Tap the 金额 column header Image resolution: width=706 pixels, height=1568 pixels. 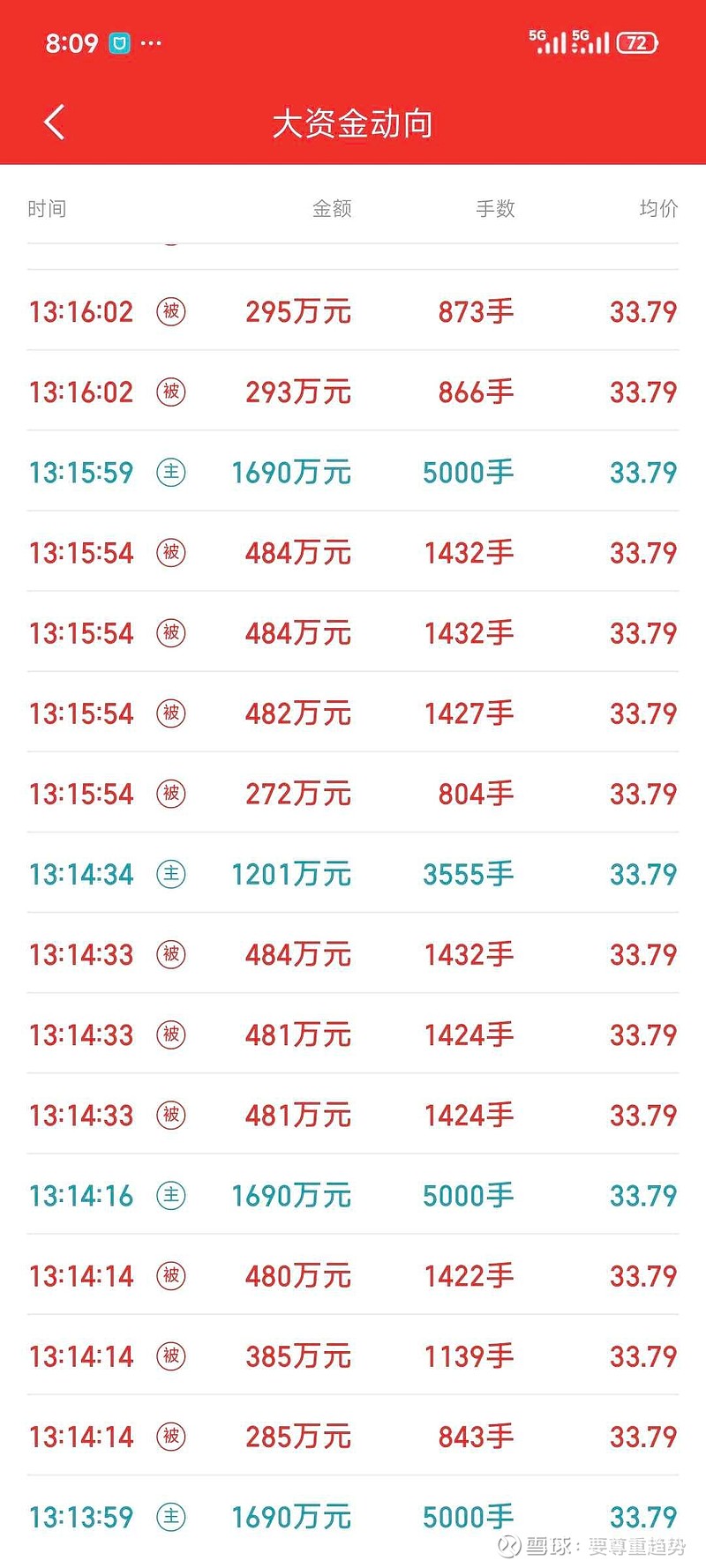333,209
